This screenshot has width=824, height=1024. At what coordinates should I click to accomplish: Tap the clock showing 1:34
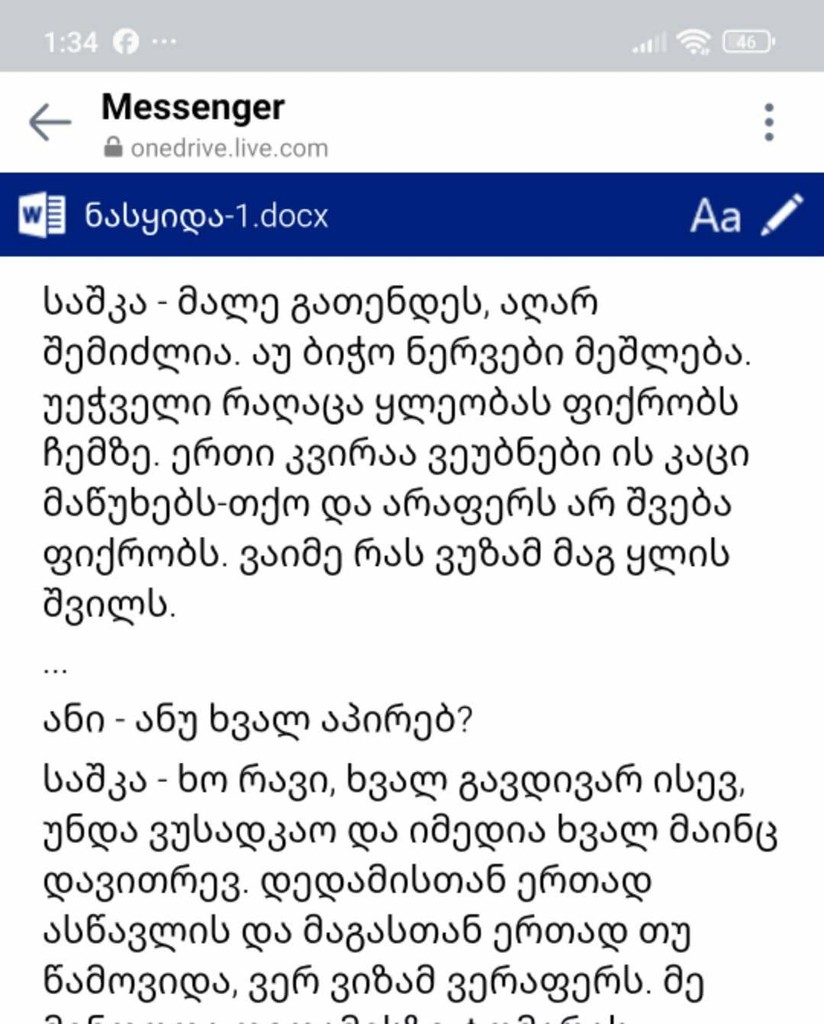click(x=71, y=41)
